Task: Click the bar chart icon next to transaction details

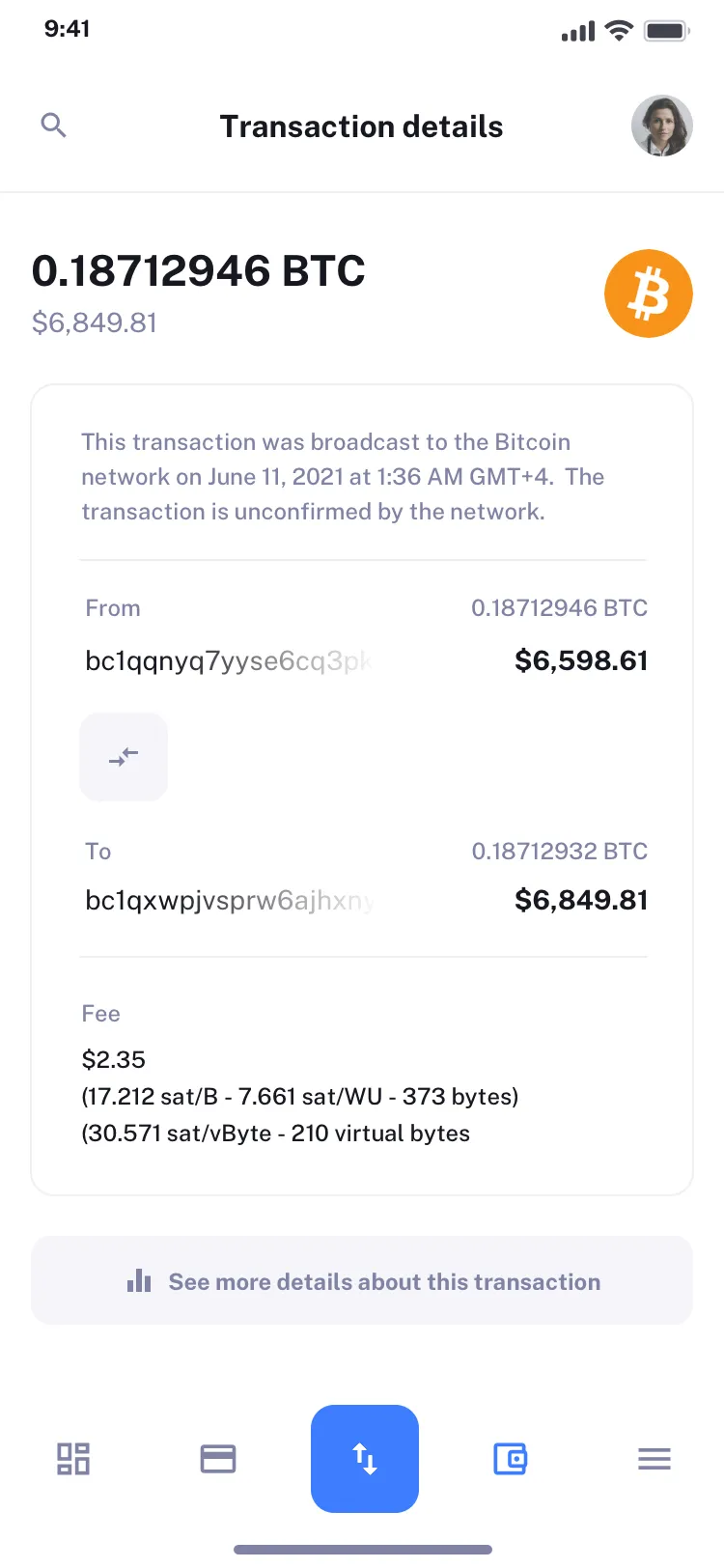Action: [138, 1280]
